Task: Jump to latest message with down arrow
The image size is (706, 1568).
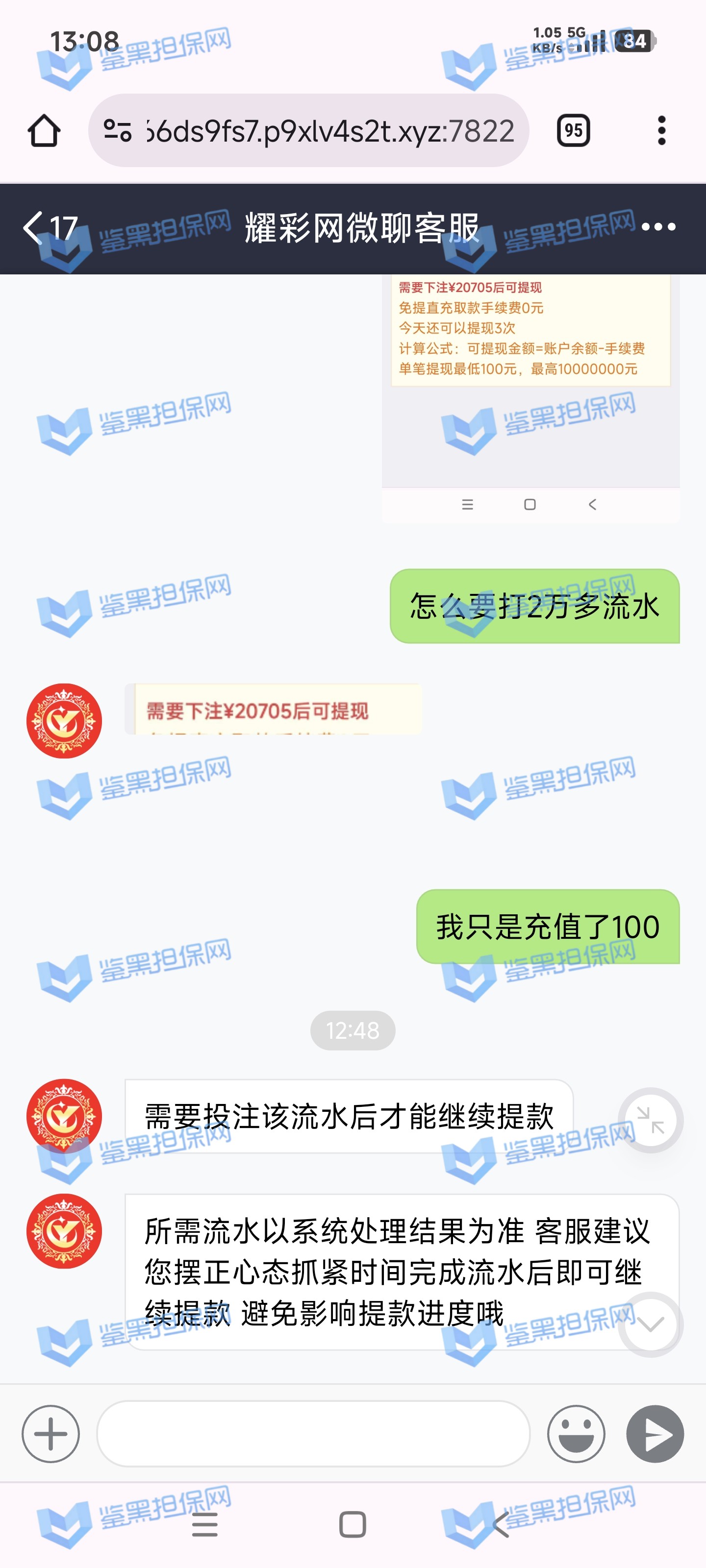Action: pos(650,1324)
